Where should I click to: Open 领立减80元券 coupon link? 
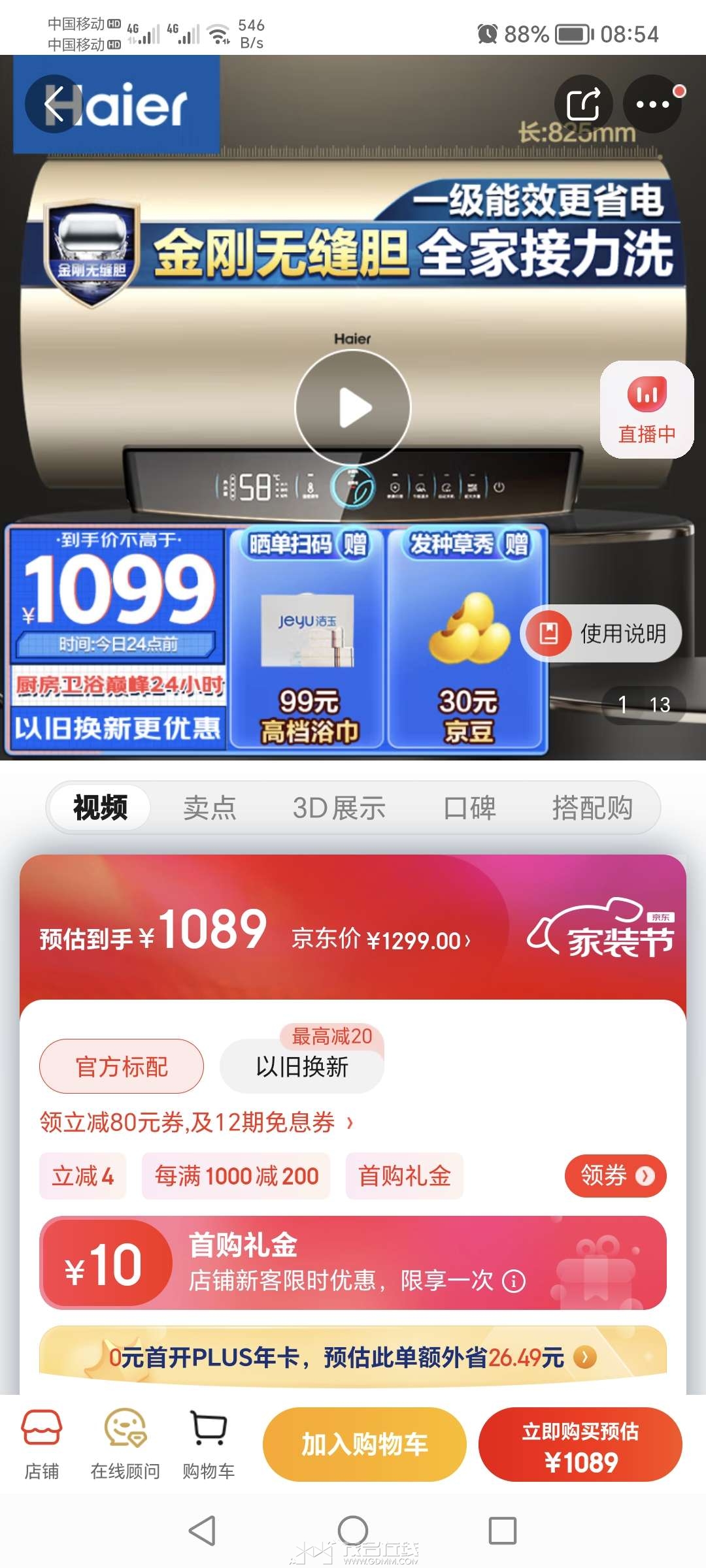point(196,1122)
